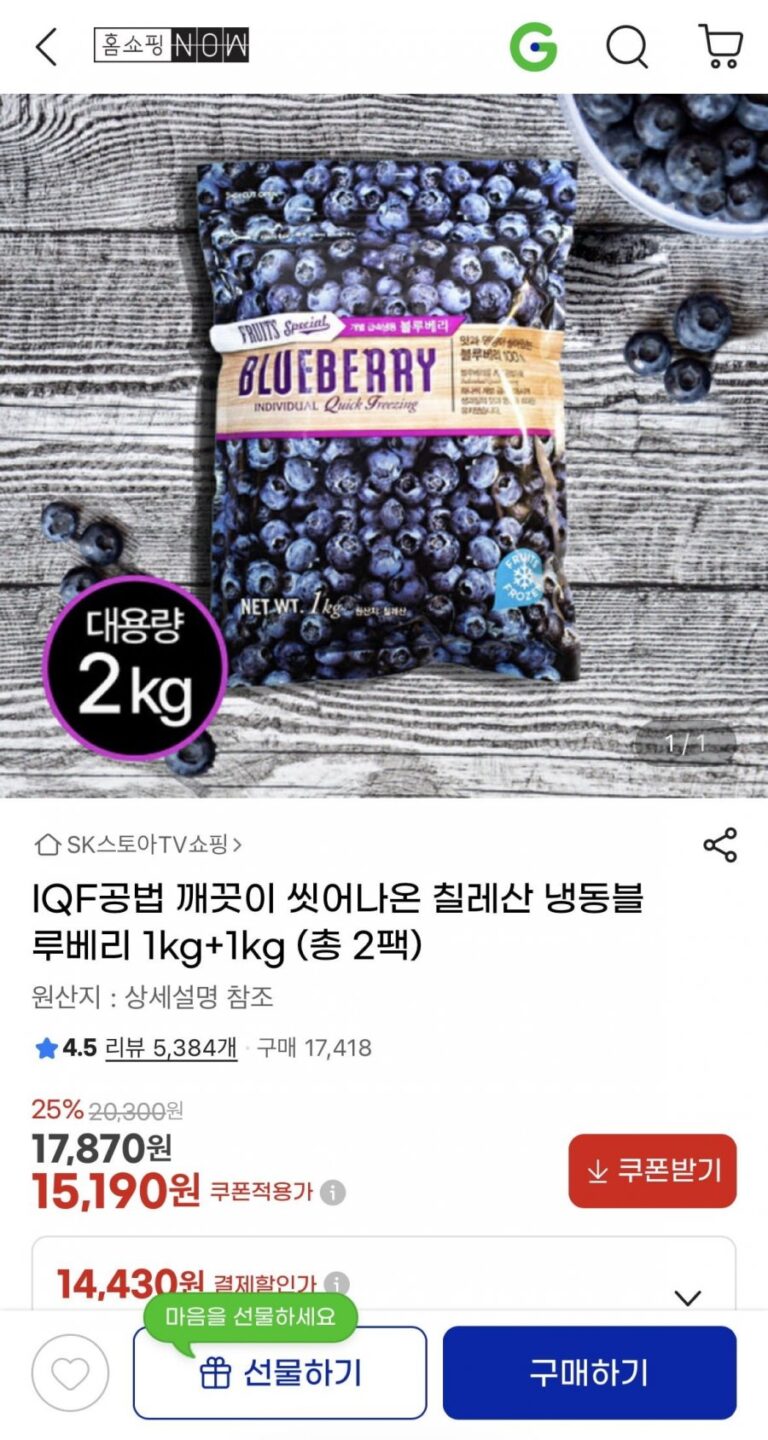Tap 구매하기 to buy now
Screen dimensions: 768x1440
(x=589, y=1373)
